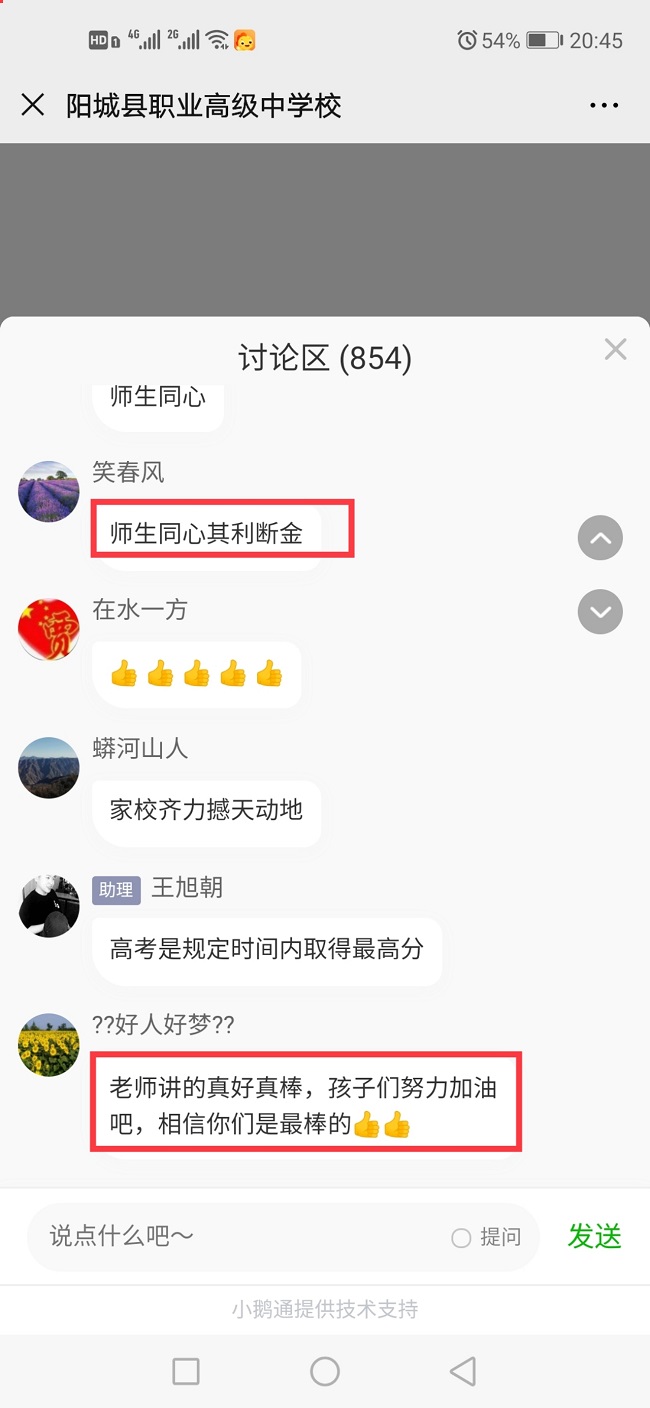Viewport: 650px width, 1408px height.
Task: Focus the 说点什么吧 comment field
Action: point(240,1237)
